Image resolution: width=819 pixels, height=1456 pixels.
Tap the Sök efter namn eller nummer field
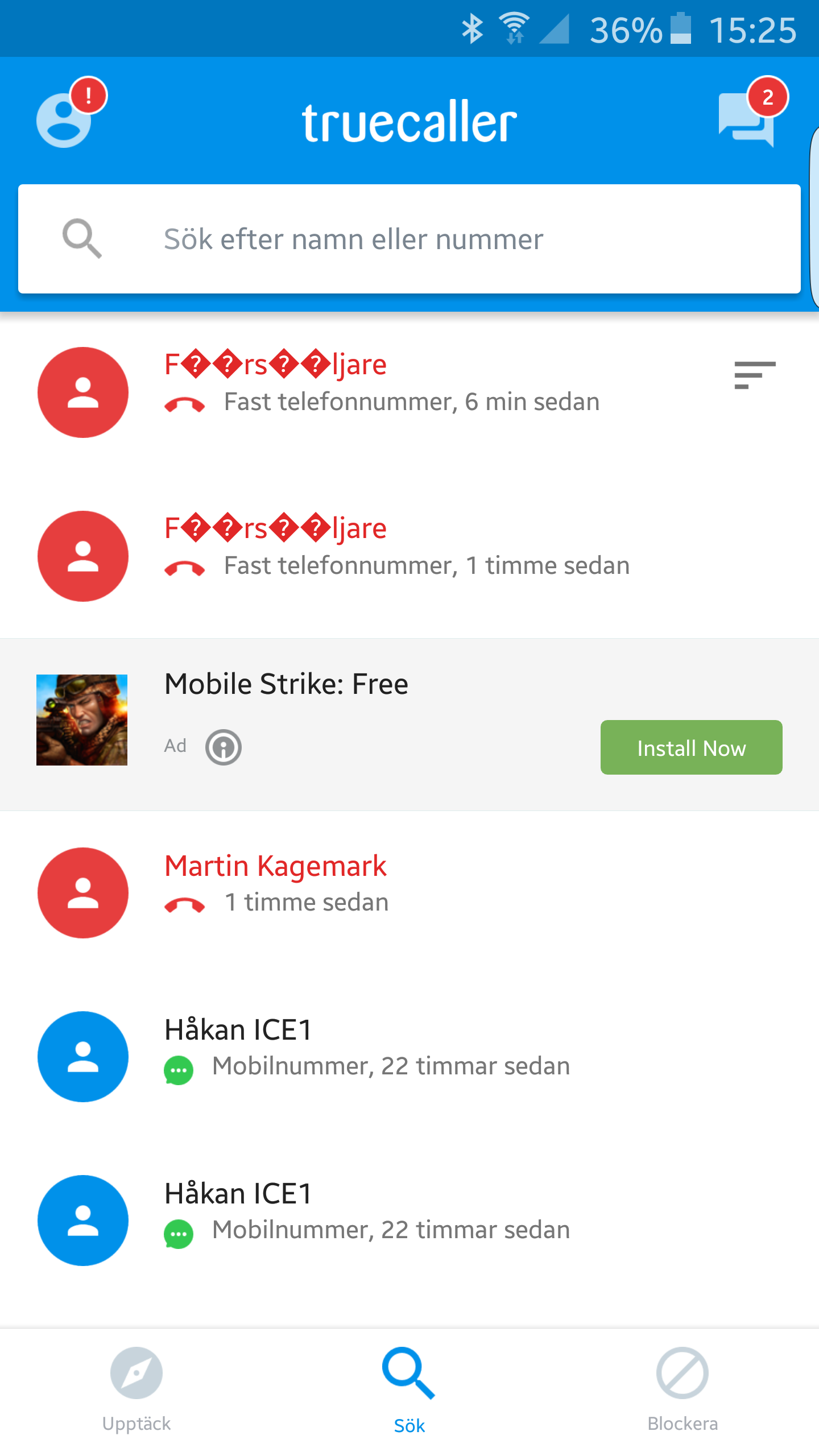pyautogui.click(x=409, y=239)
